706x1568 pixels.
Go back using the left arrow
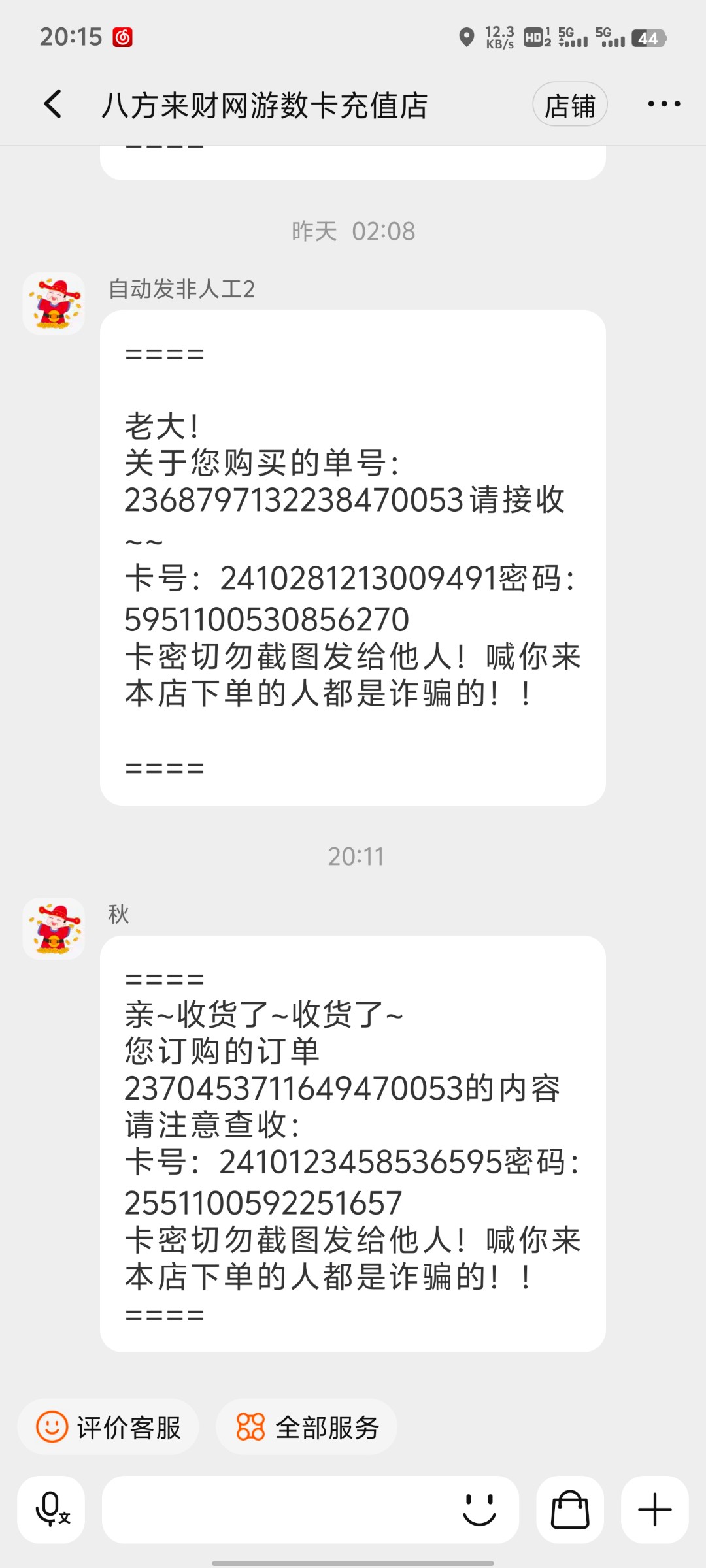[x=52, y=103]
